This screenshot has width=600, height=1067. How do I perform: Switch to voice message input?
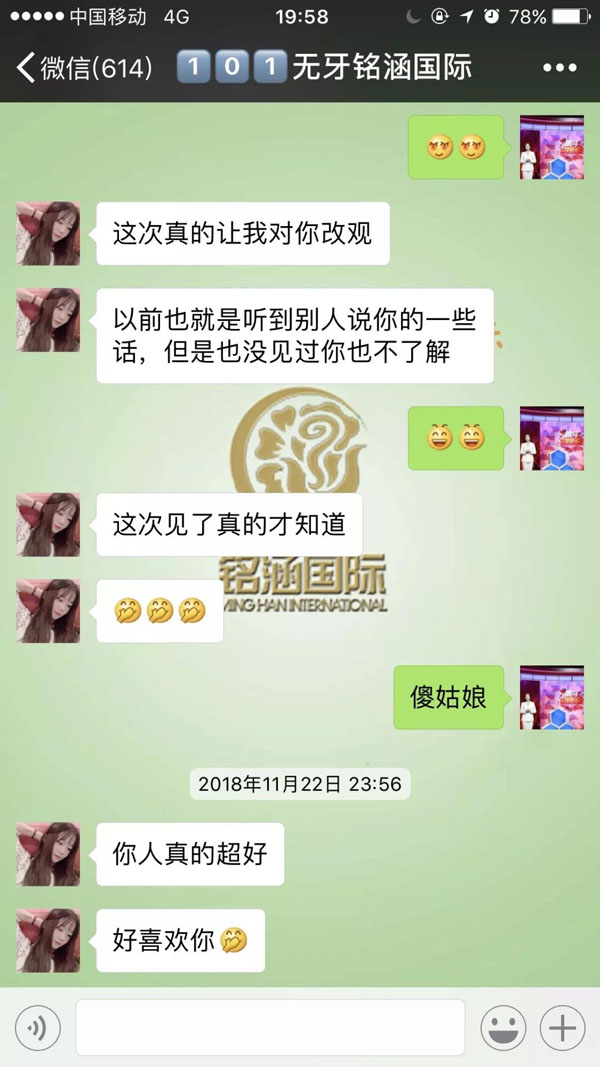[x=38, y=1026]
